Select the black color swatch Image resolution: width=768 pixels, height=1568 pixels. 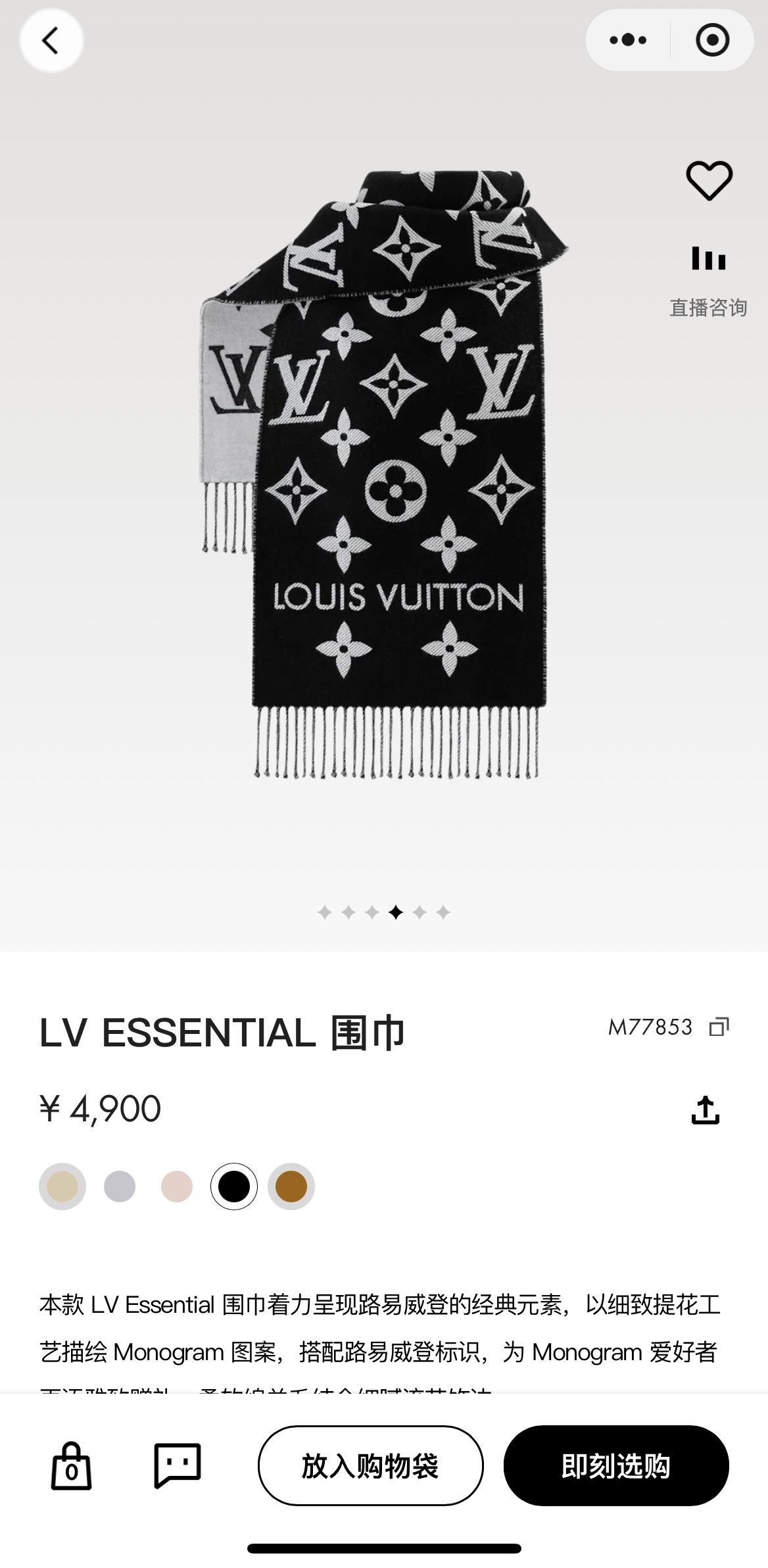point(234,1187)
